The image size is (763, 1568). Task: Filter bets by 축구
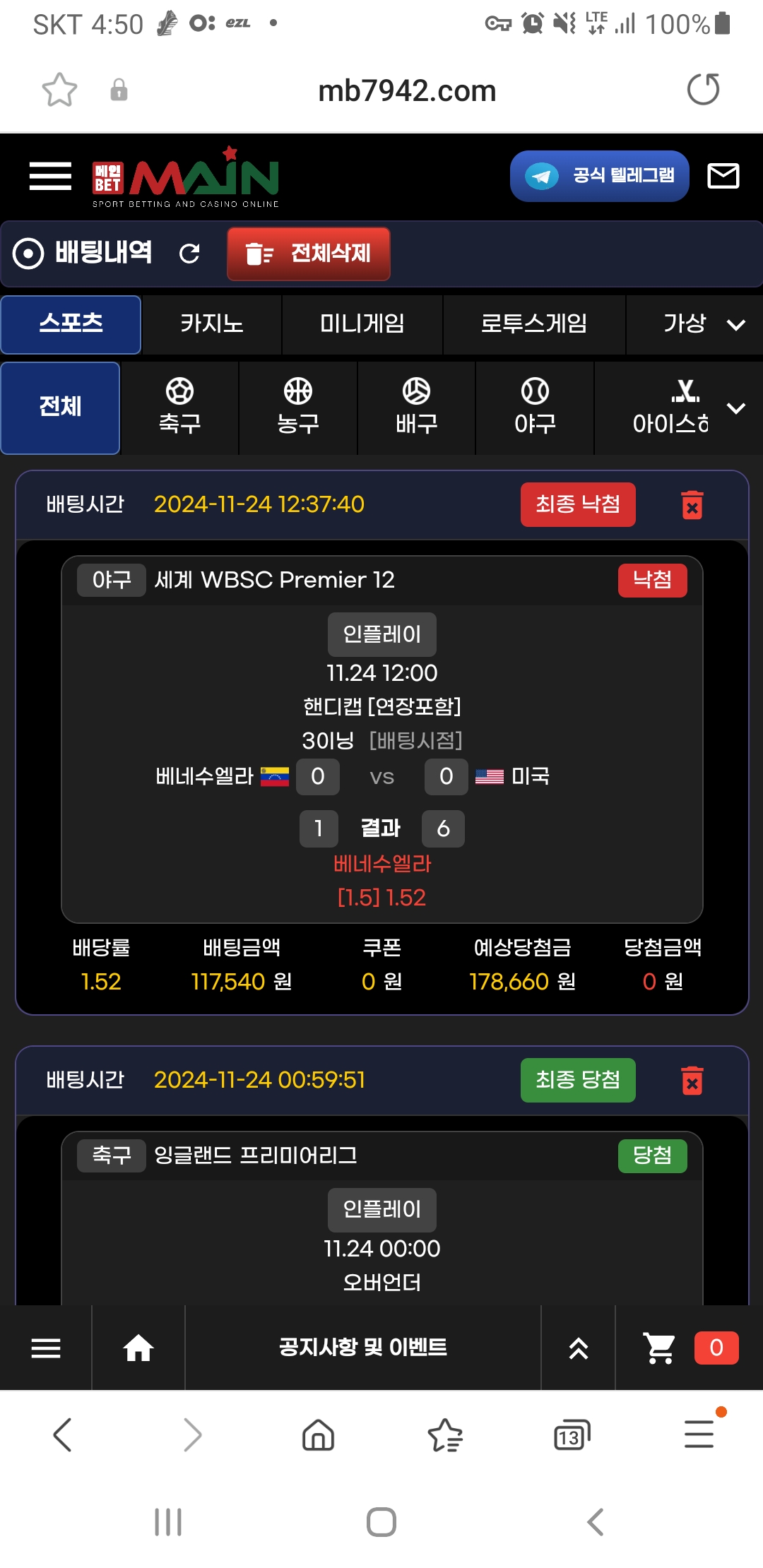[179, 408]
